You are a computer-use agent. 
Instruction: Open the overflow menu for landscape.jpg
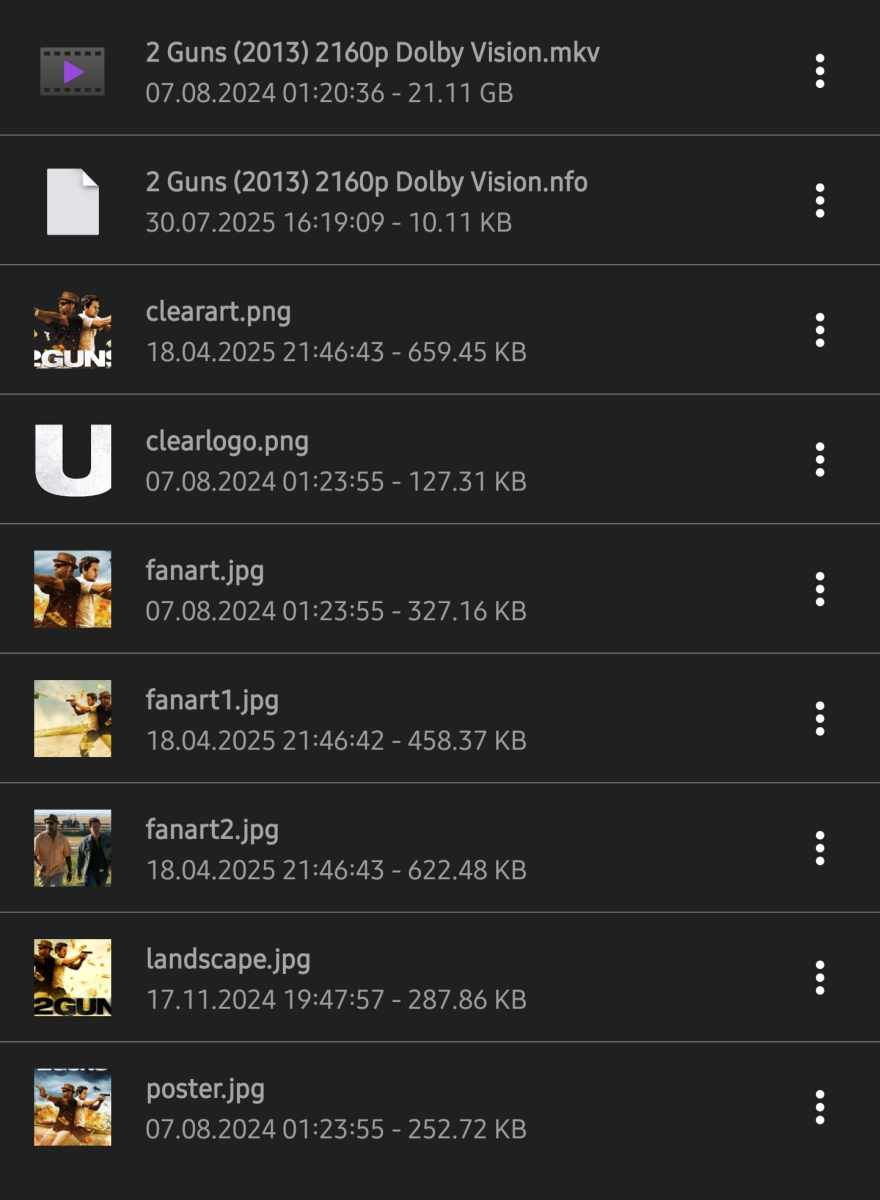[x=820, y=977]
